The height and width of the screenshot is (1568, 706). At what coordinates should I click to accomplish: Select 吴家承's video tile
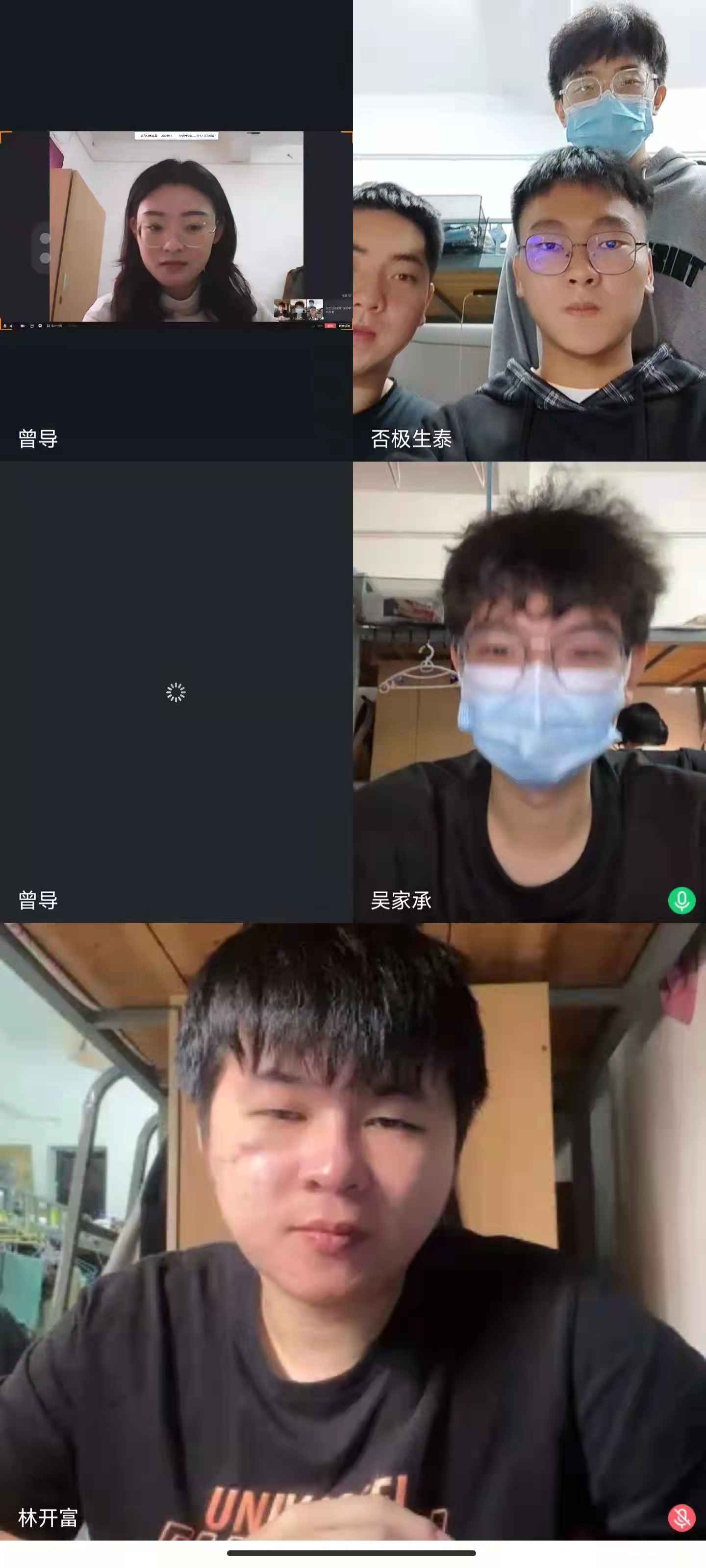(x=529, y=691)
